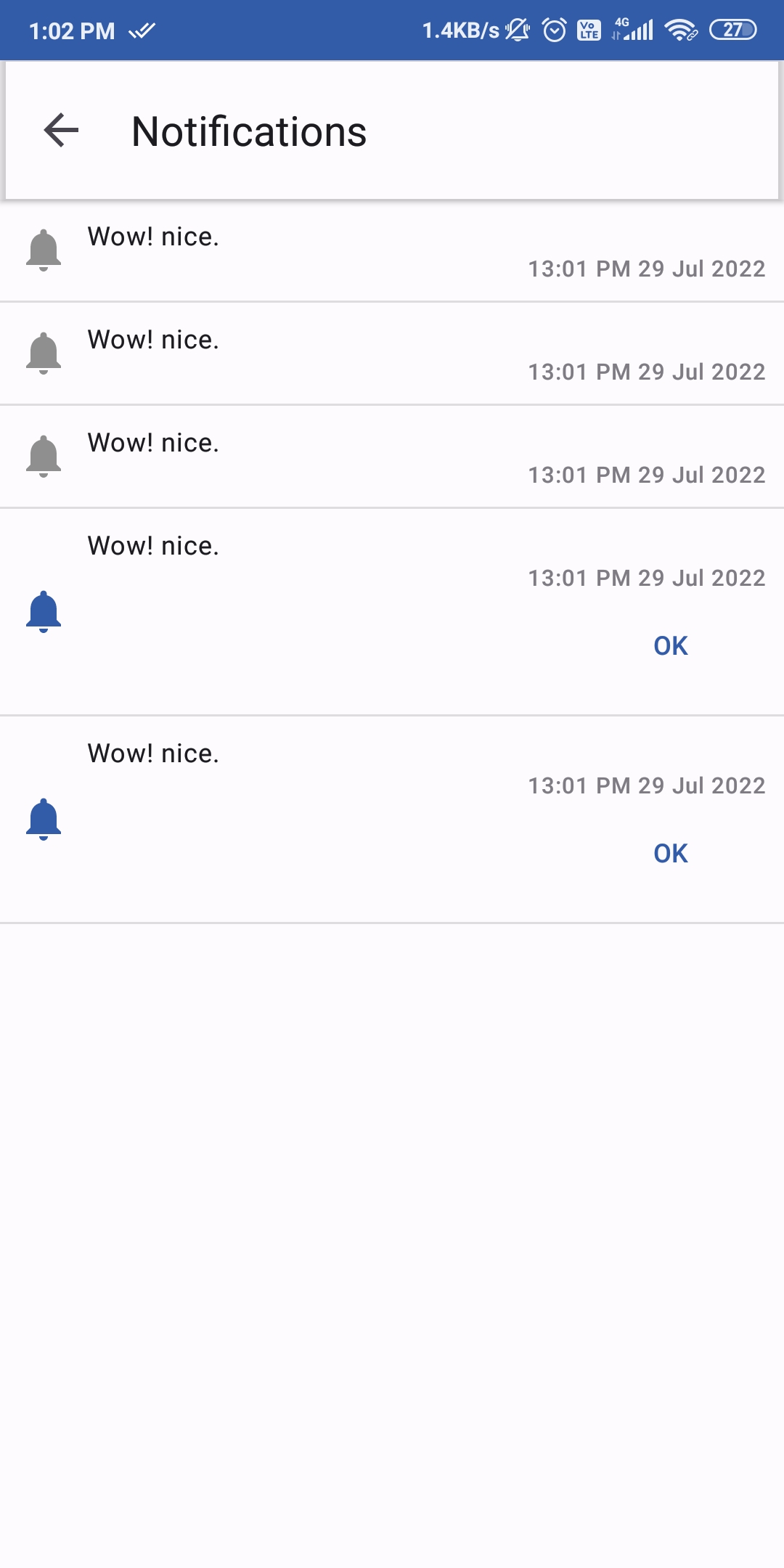Select the Notifications title text
This screenshot has height=1568, width=784.
click(x=248, y=132)
